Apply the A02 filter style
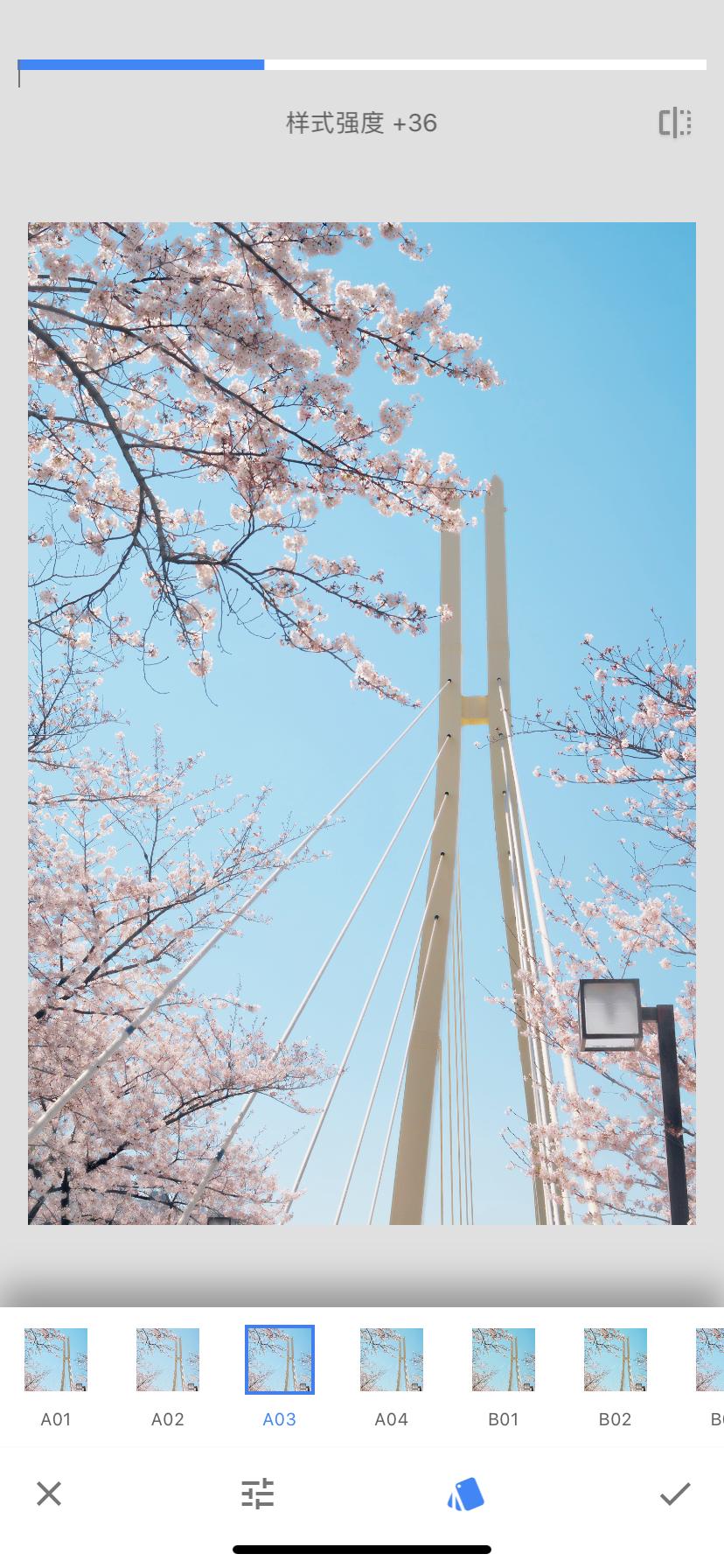The image size is (724, 1568). coord(168,1360)
